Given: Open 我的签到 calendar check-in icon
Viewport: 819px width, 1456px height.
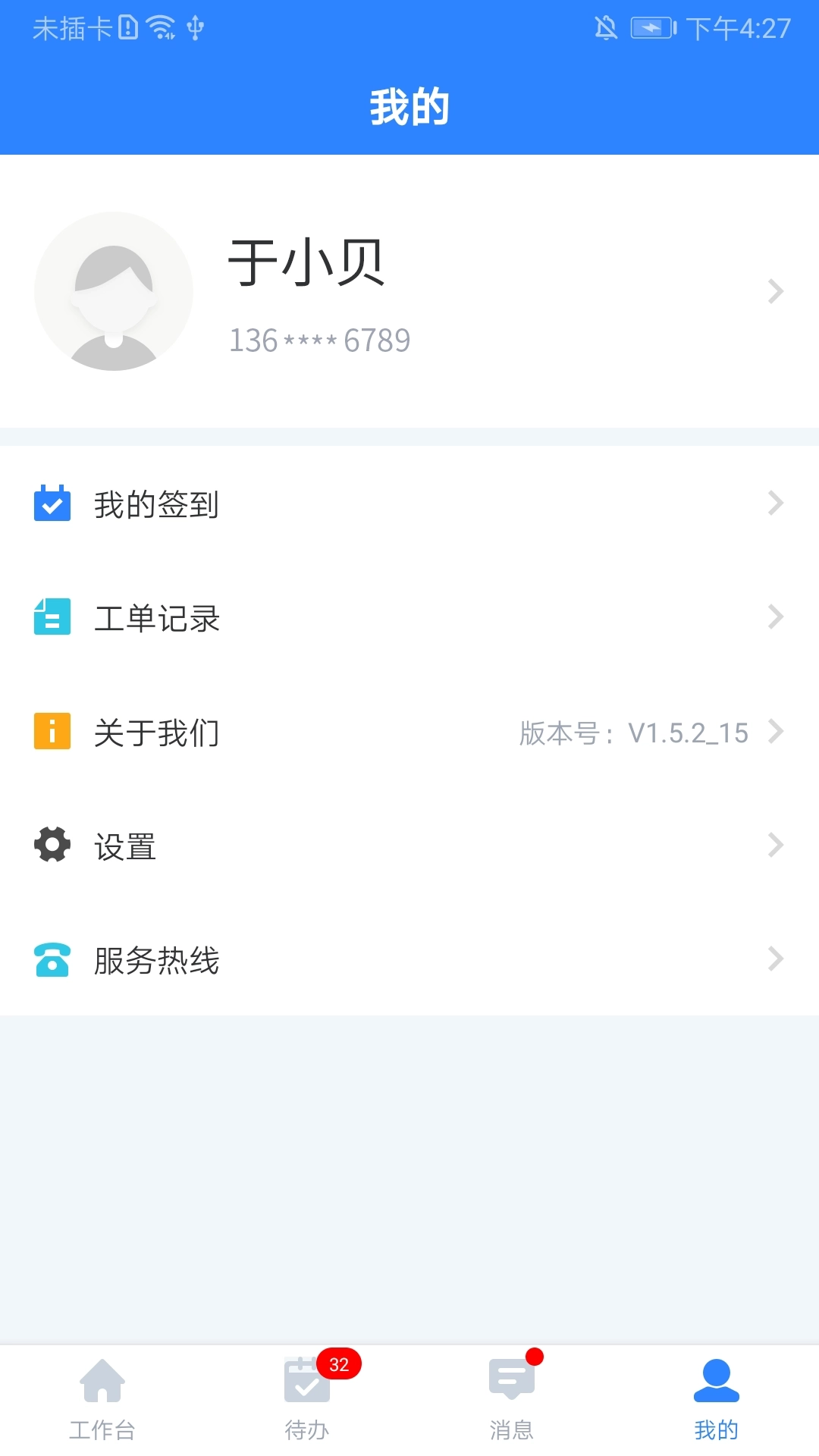Looking at the screenshot, I should pyautogui.click(x=50, y=503).
